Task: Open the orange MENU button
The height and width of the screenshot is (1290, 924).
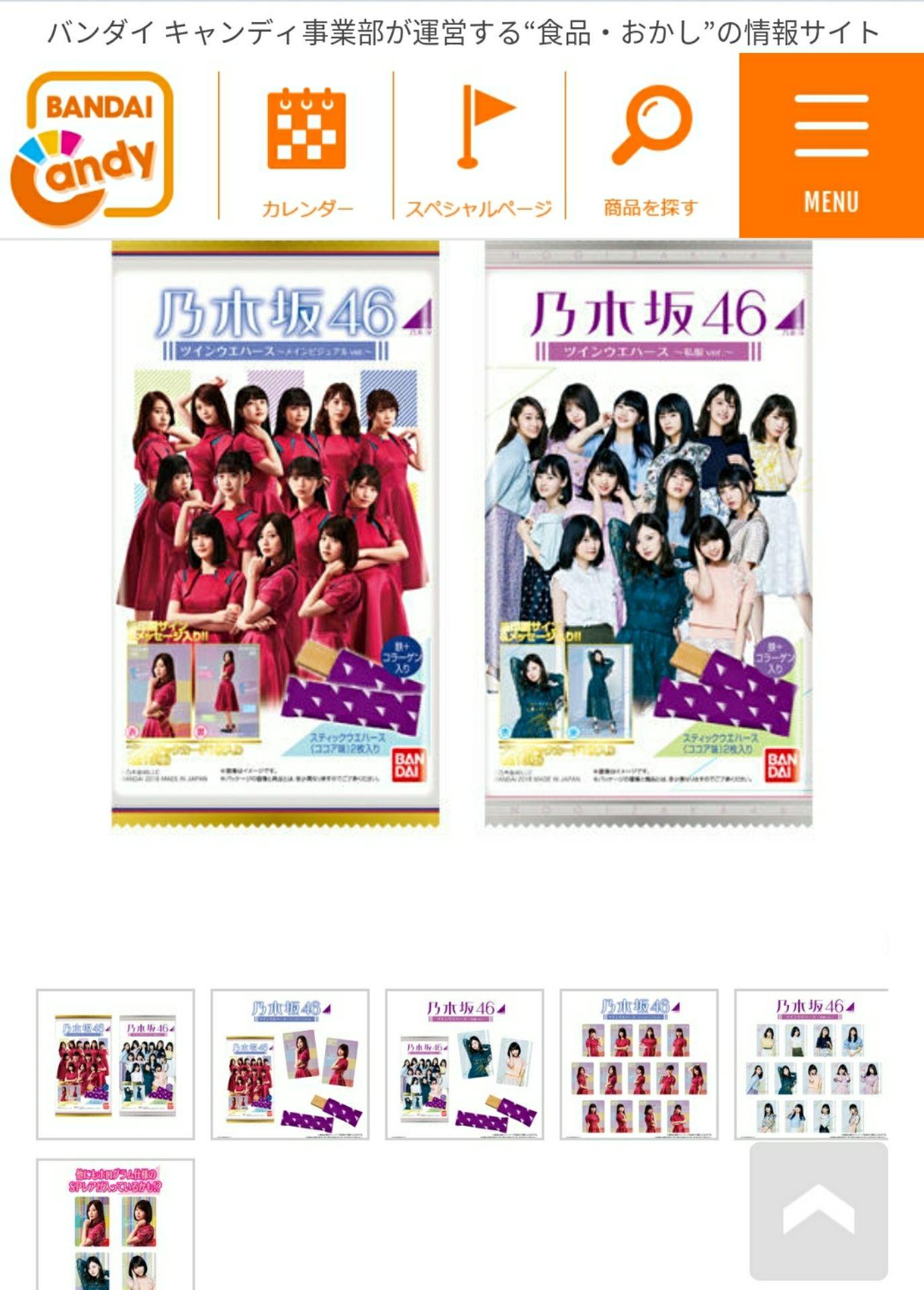Action: [831, 145]
